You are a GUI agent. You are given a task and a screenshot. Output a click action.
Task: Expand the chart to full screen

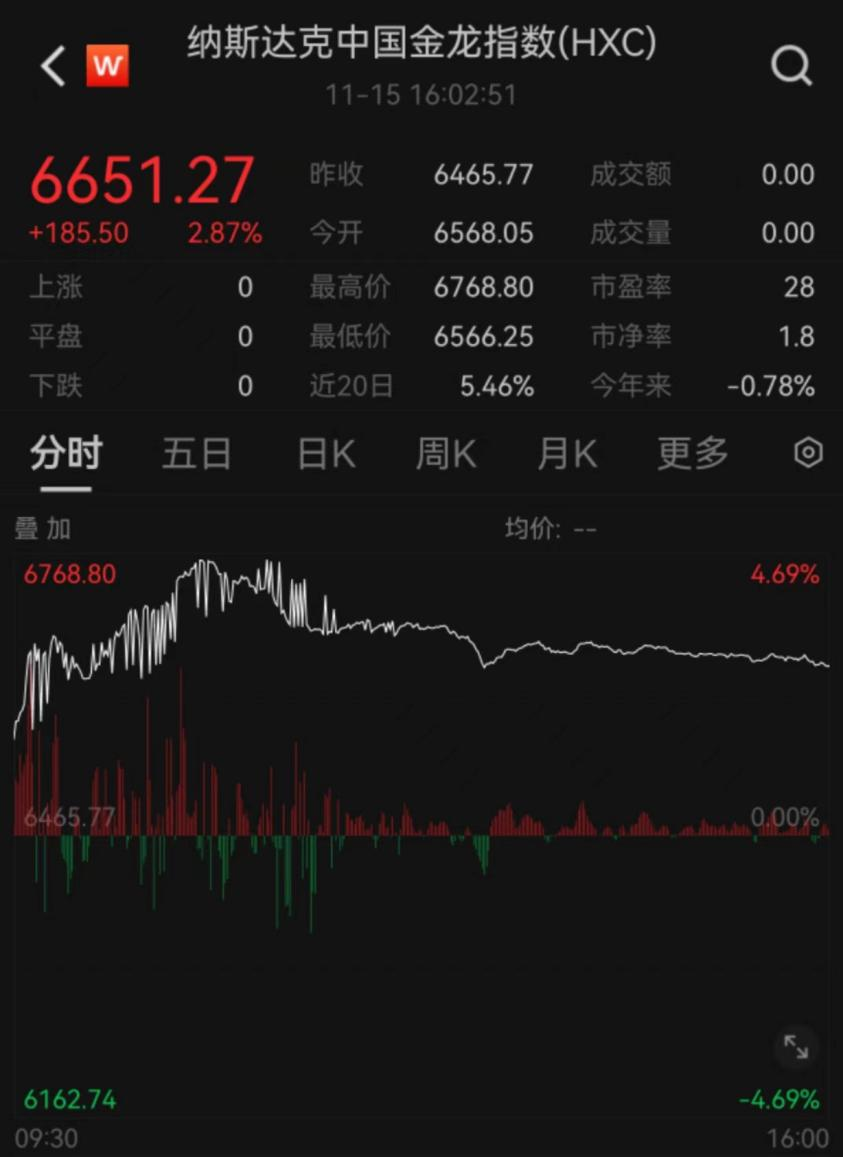796,1047
